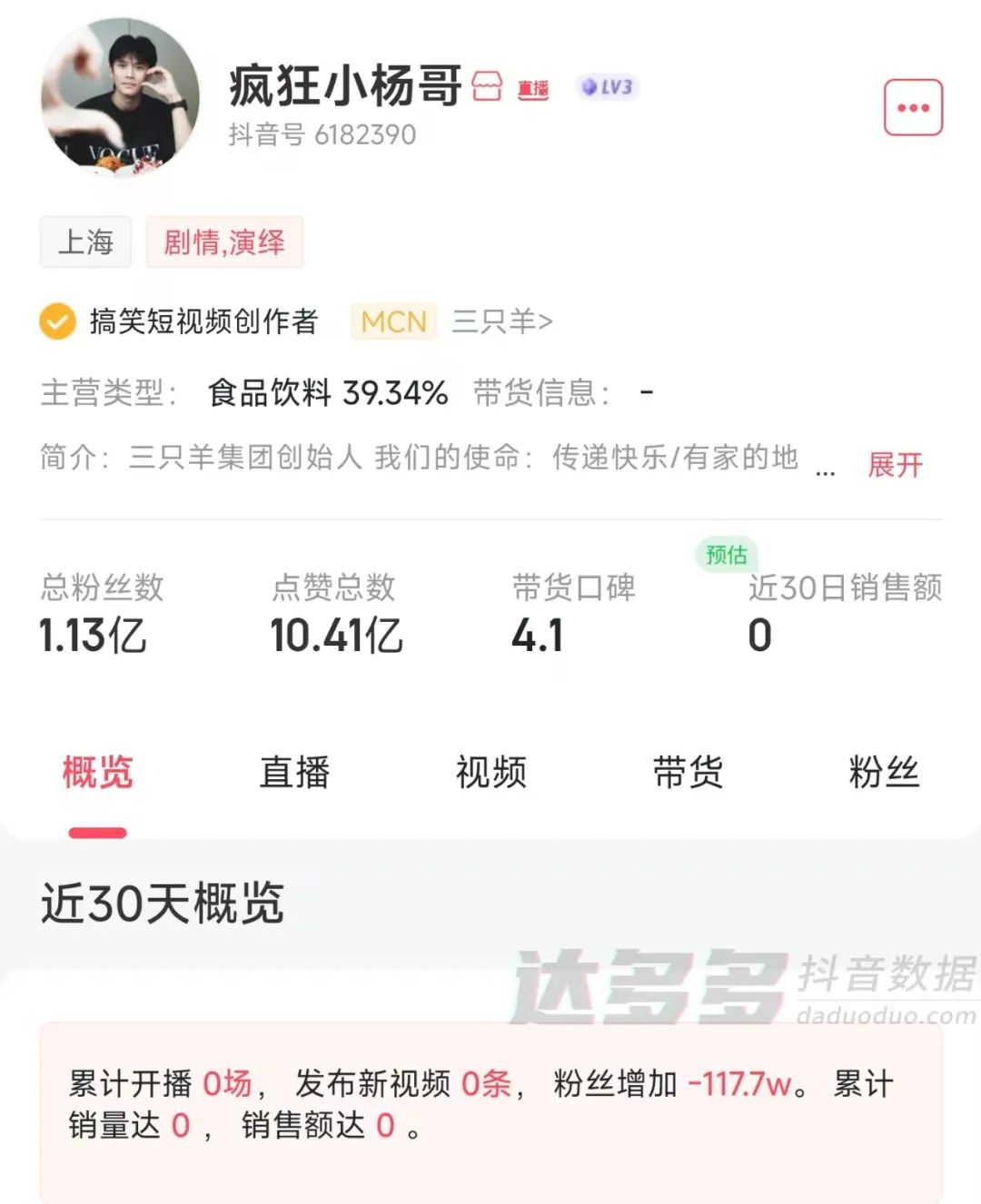This screenshot has width=981, height=1204.
Task: Expand the full bio with 展开
Action: click(x=895, y=465)
